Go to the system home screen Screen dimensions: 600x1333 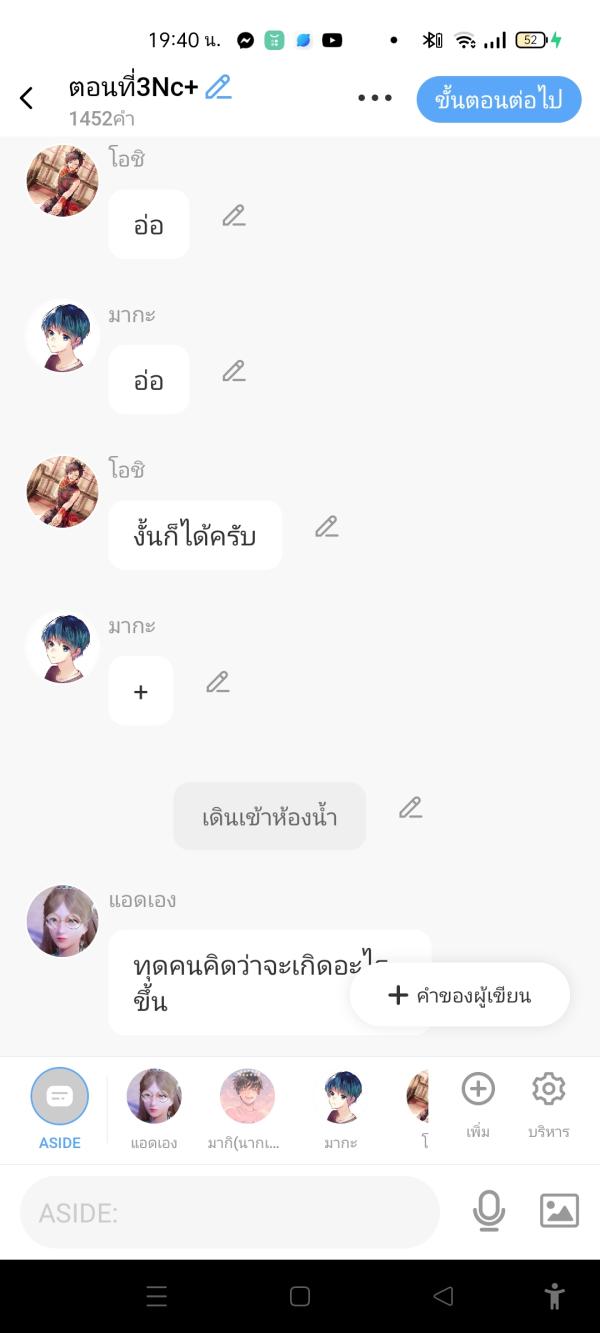(x=300, y=1297)
